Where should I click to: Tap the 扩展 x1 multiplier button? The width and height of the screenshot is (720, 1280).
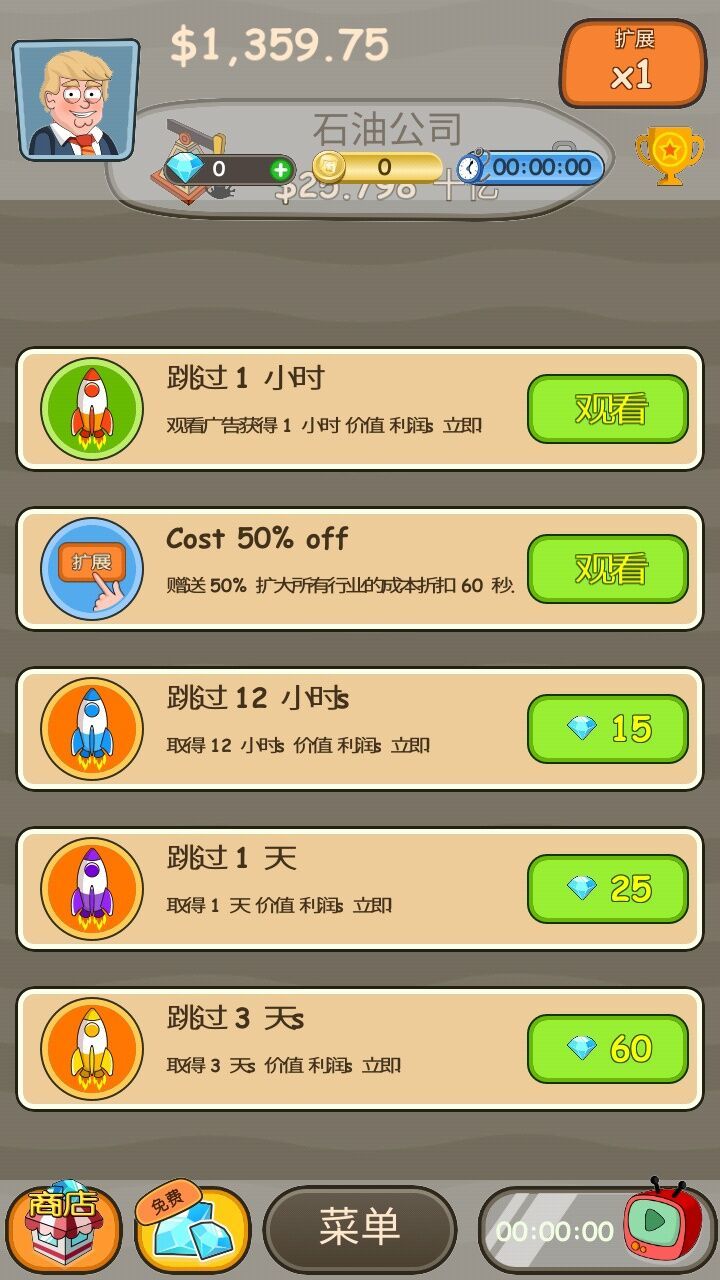(633, 64)
